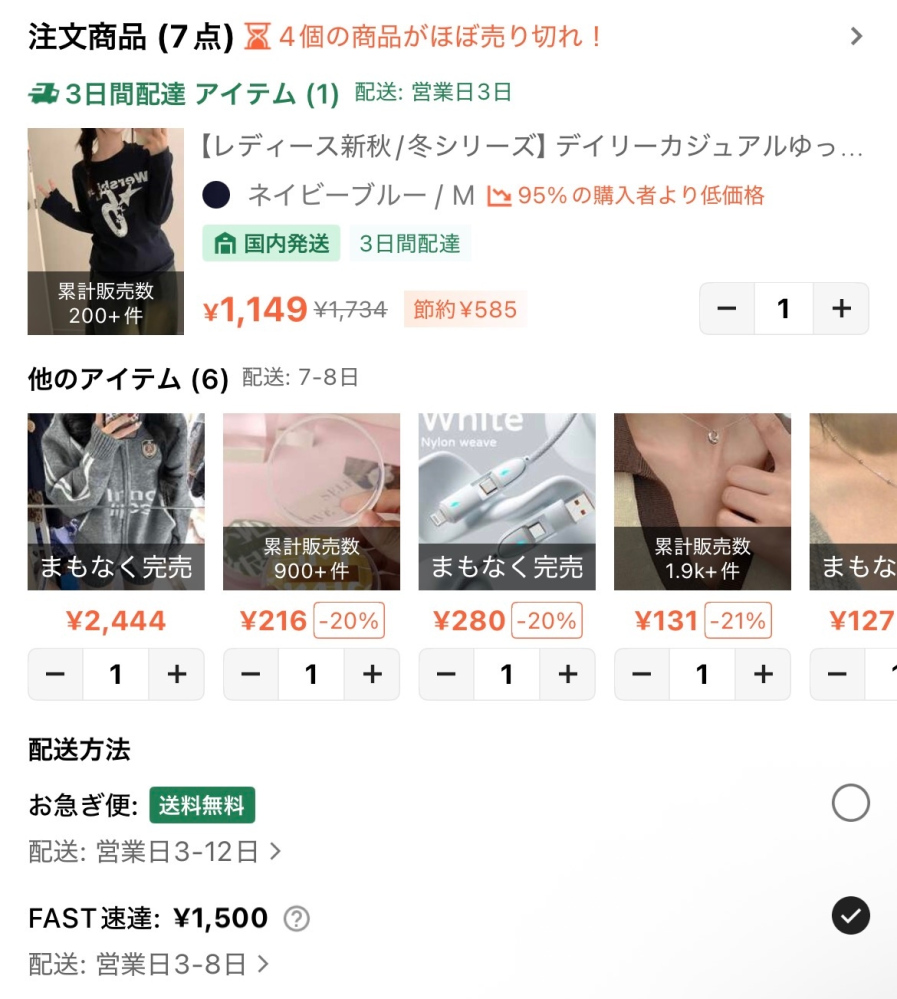Click the 節約¥585 savings tag
897x999 pixels.
click(x=465, y=310)
